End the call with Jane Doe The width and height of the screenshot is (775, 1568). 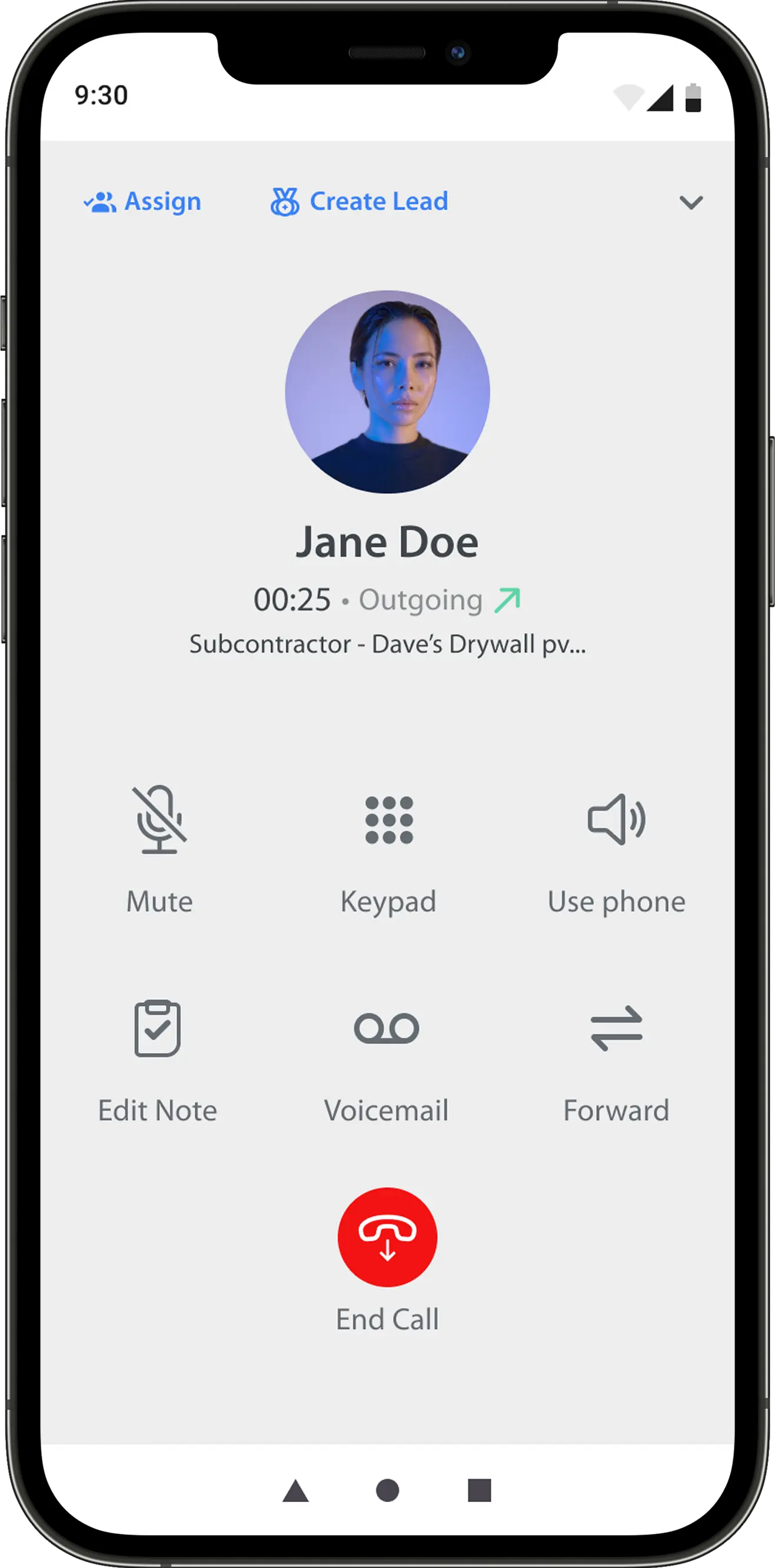387,1236
